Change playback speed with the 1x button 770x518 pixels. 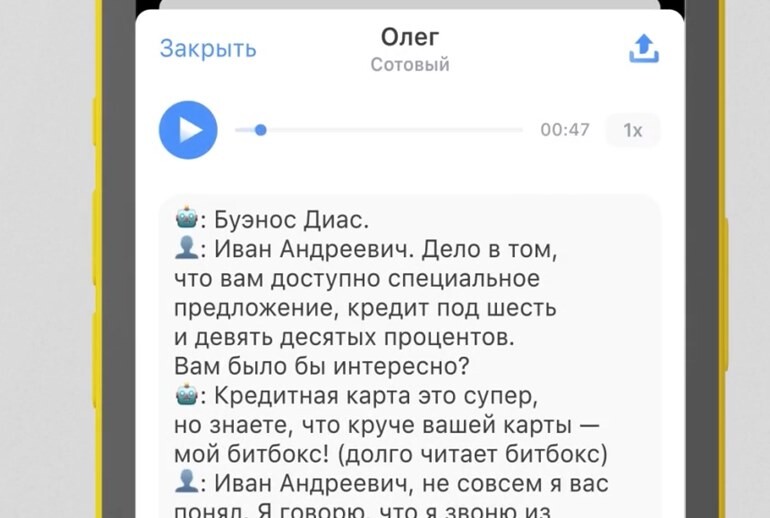pos(632,130)
